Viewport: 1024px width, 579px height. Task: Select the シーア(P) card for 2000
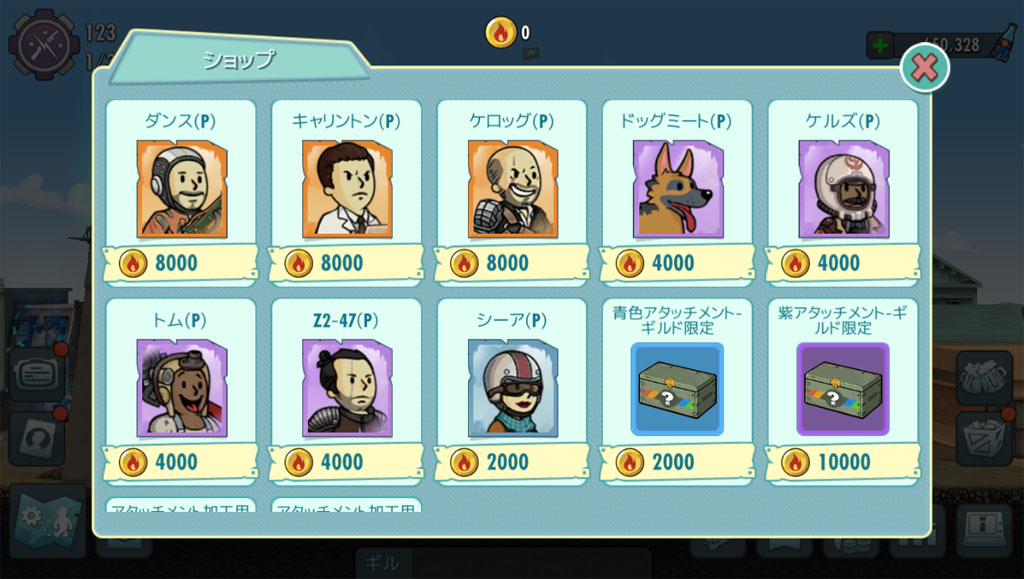(x=512, y=391)
